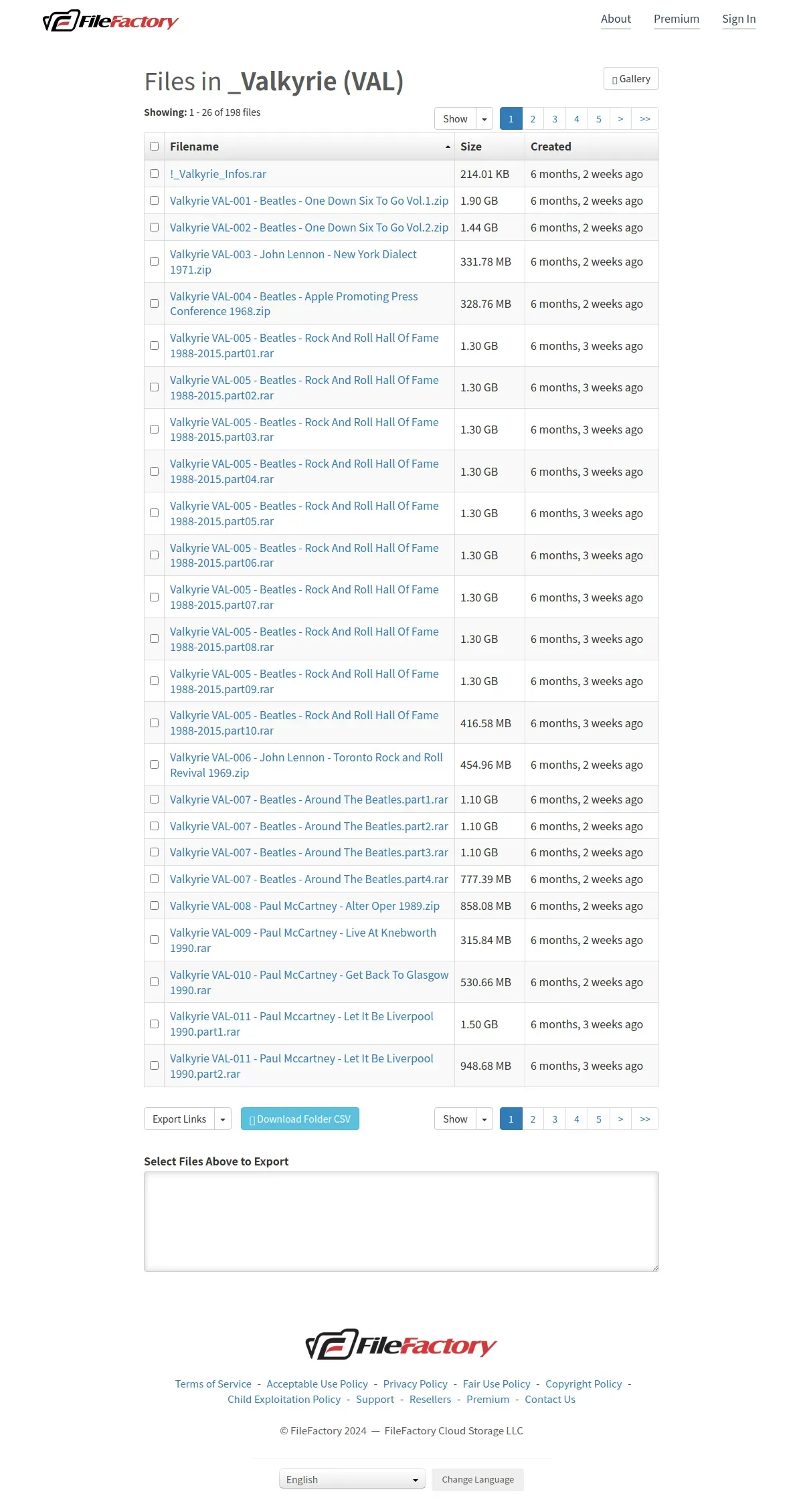Focus the export links text area
This screenshot has width=803, height=1512.
401,1222
